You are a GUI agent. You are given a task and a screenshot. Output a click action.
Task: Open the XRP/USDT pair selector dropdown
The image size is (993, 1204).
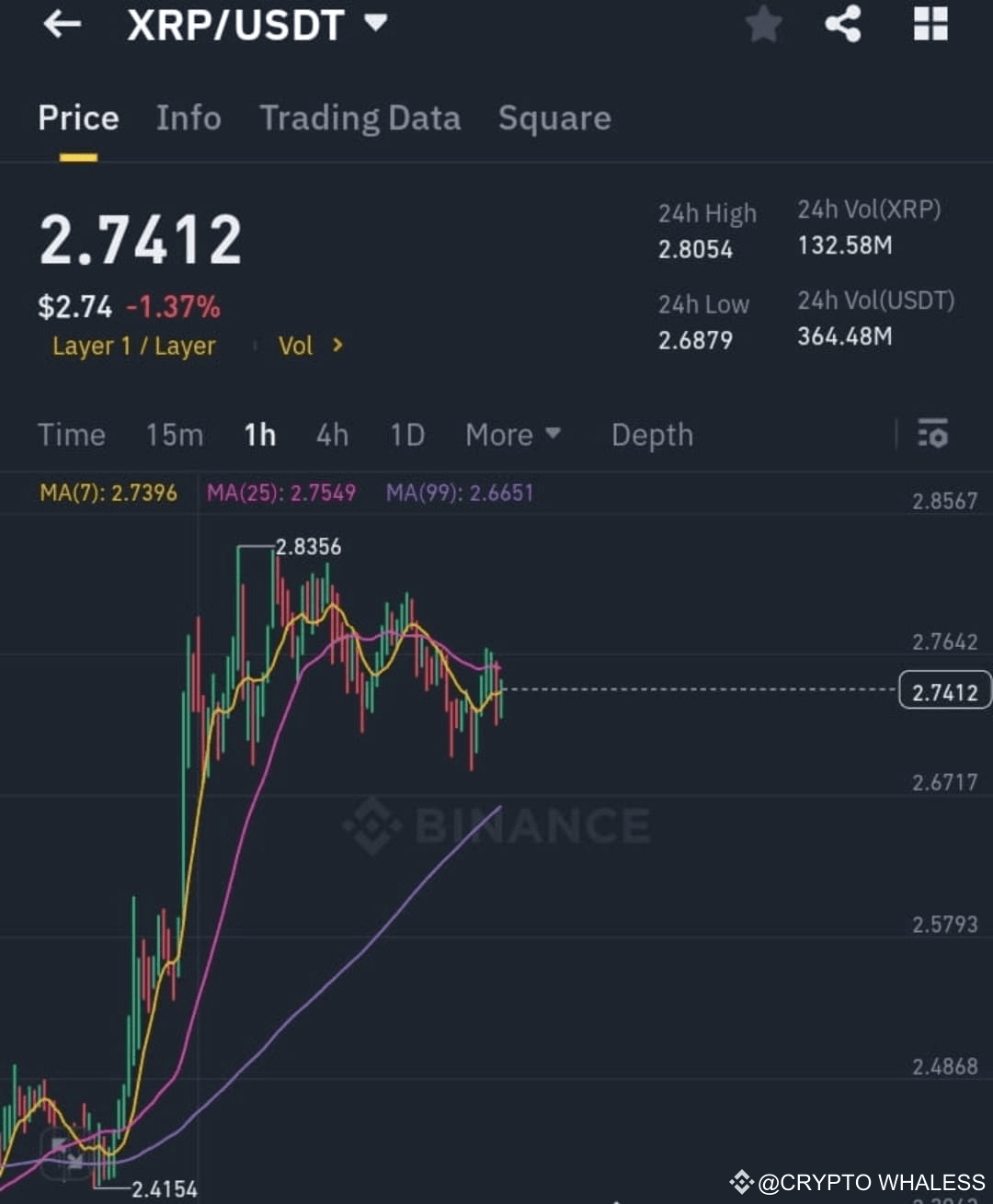(x=375, y=25)
